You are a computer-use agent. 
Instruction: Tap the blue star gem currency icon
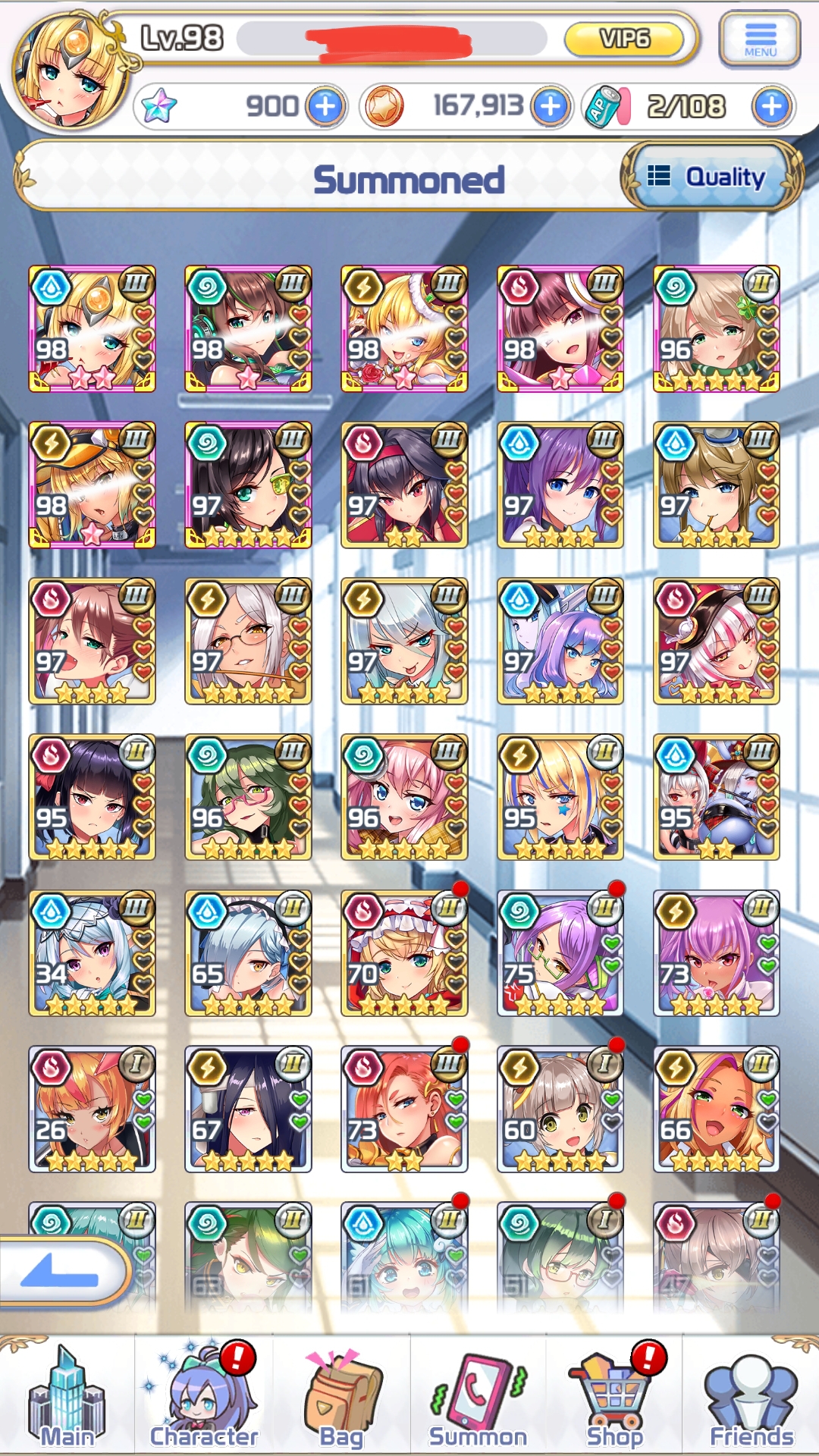tap(159, 106)
